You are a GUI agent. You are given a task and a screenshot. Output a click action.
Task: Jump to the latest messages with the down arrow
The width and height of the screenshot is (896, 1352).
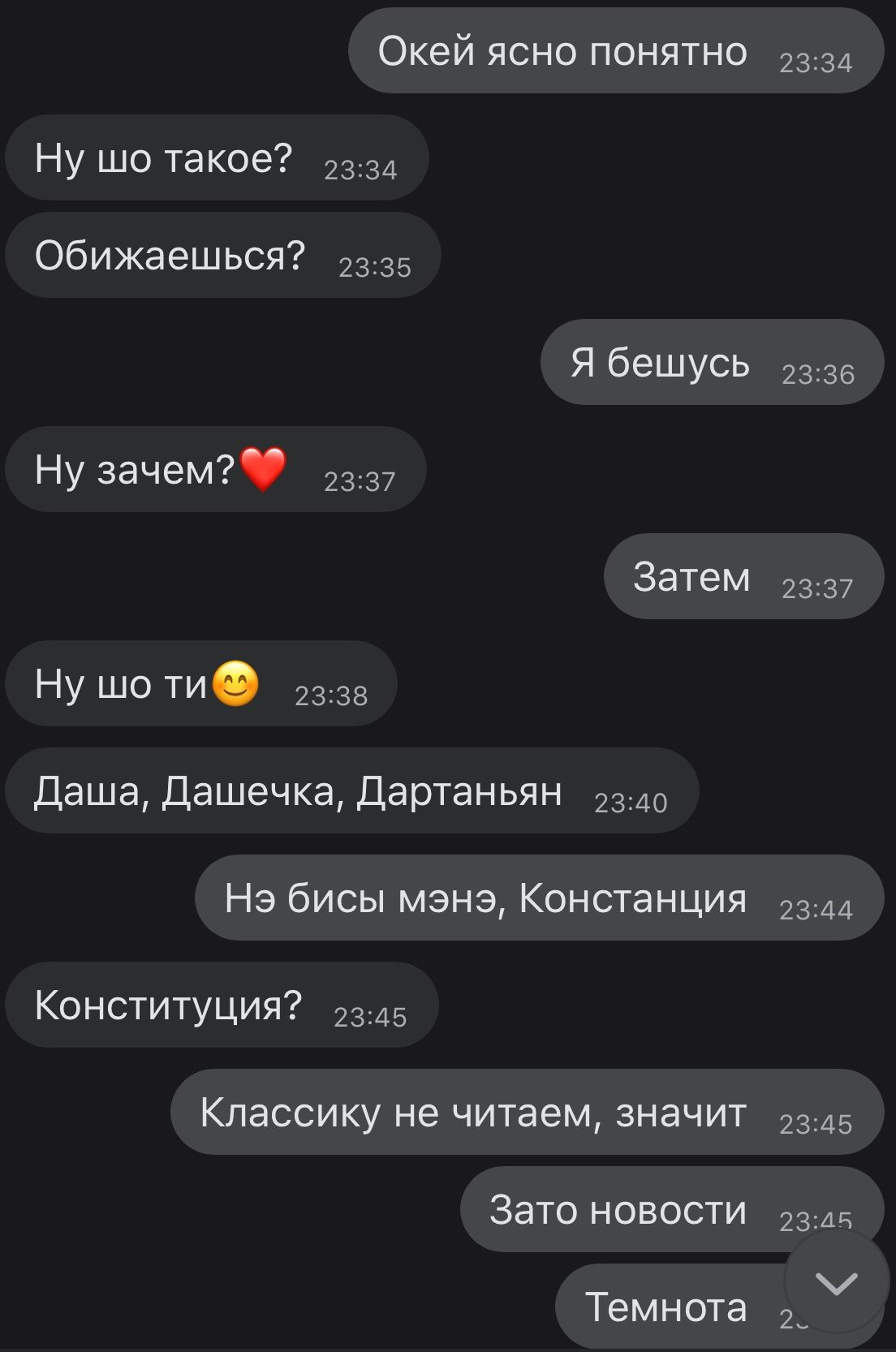(x=836, y=1283)
